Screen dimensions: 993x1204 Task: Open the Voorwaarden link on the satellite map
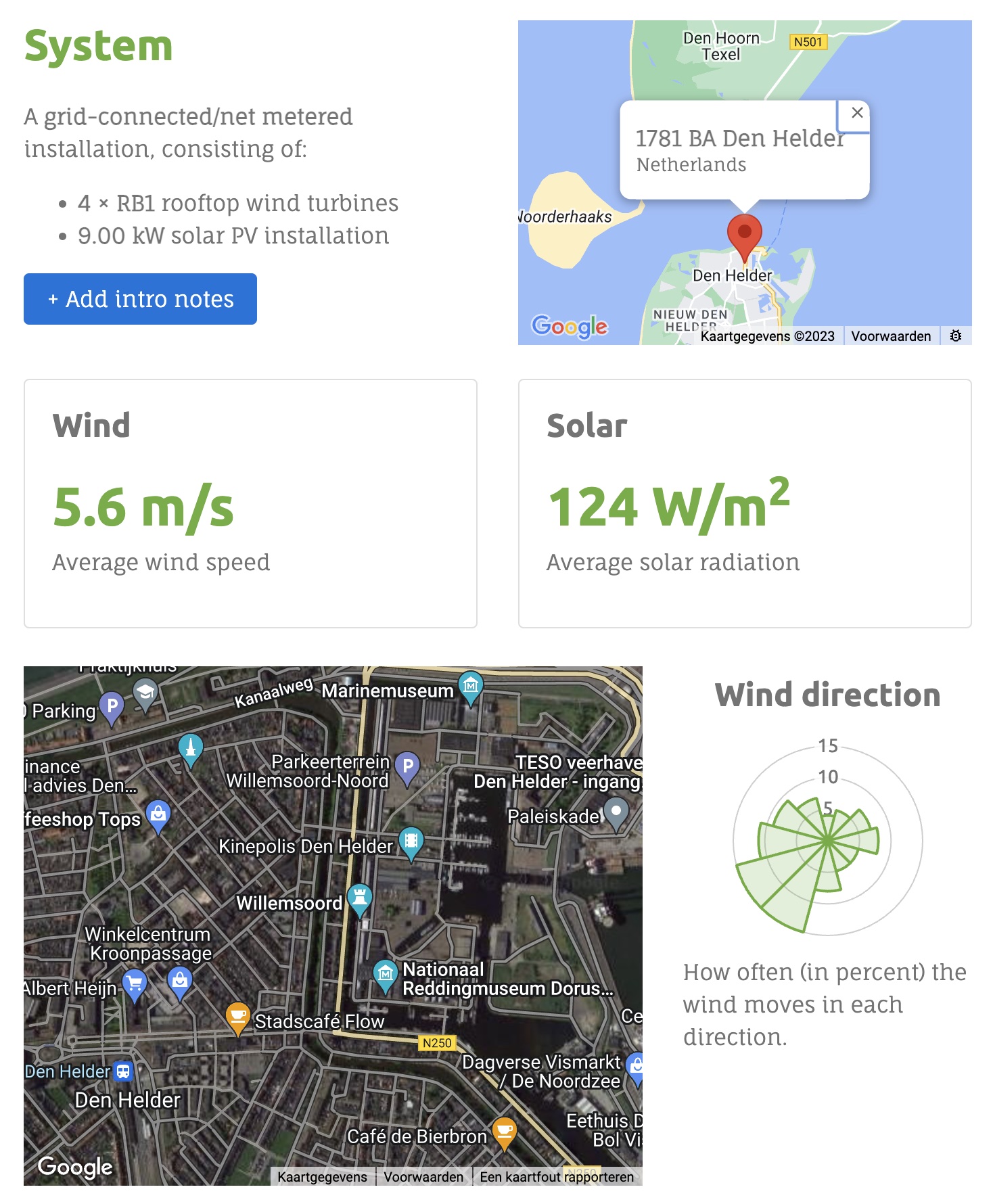[423, 1177]
